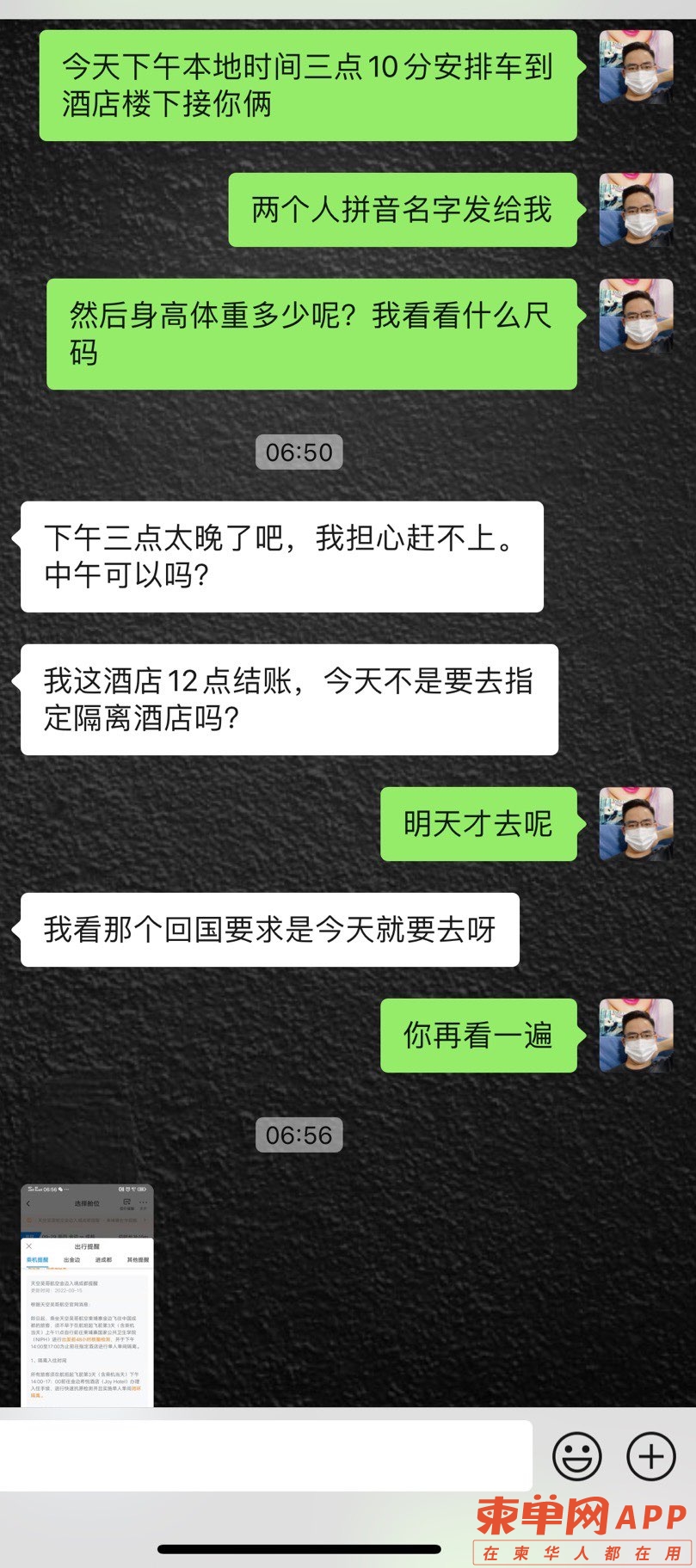Open sender's avatar beside "你再看一遍"
Viewport: 696px width, 1568px height.
click(x=636, y=1035)
